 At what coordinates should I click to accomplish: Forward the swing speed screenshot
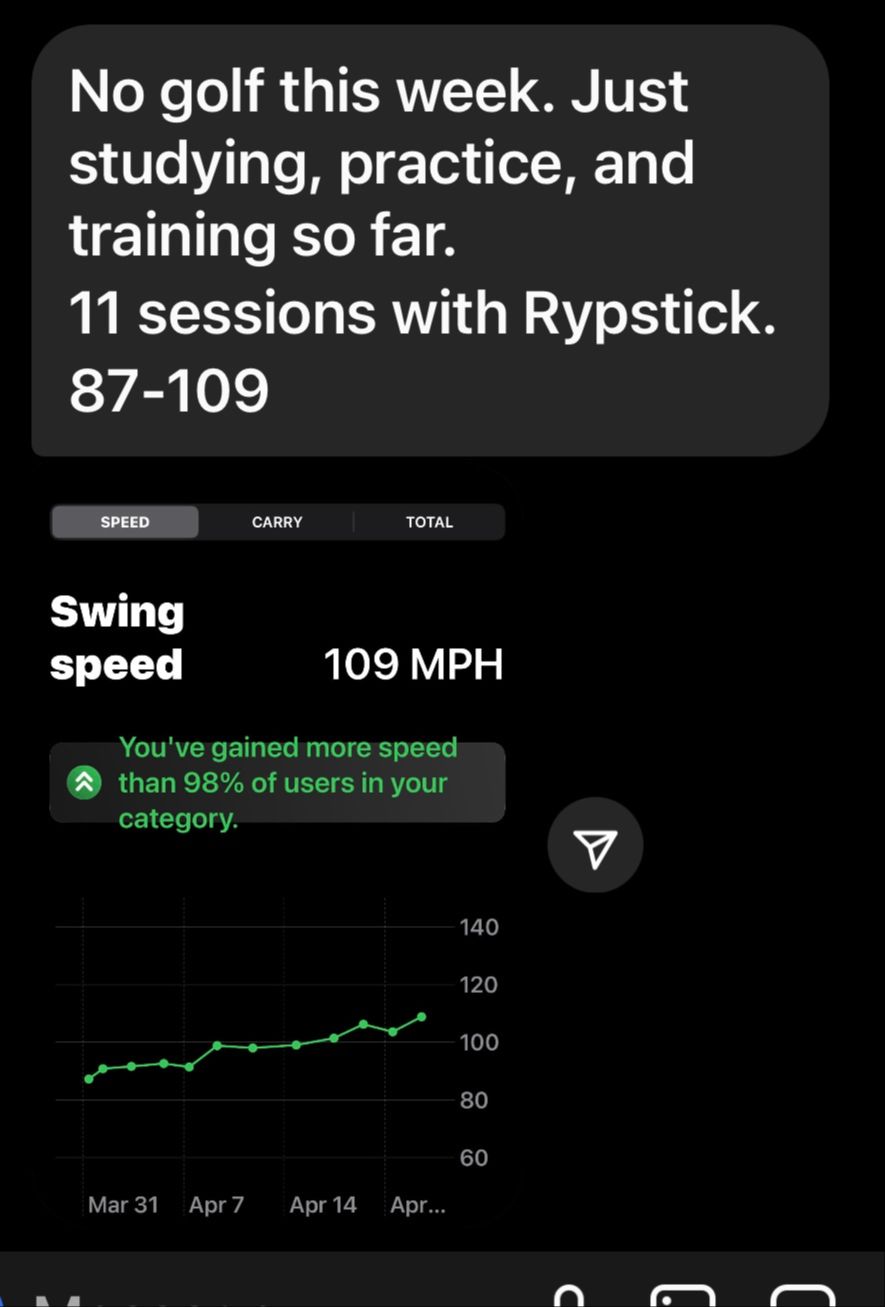[595, 846]
